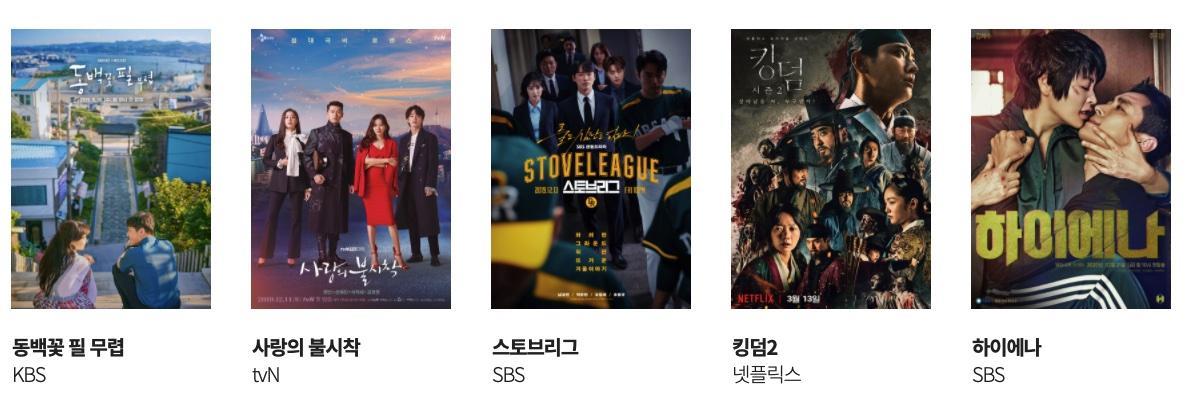Open the 하이에나 drama card
1189x413 pixels.
tap(1071, 169)
